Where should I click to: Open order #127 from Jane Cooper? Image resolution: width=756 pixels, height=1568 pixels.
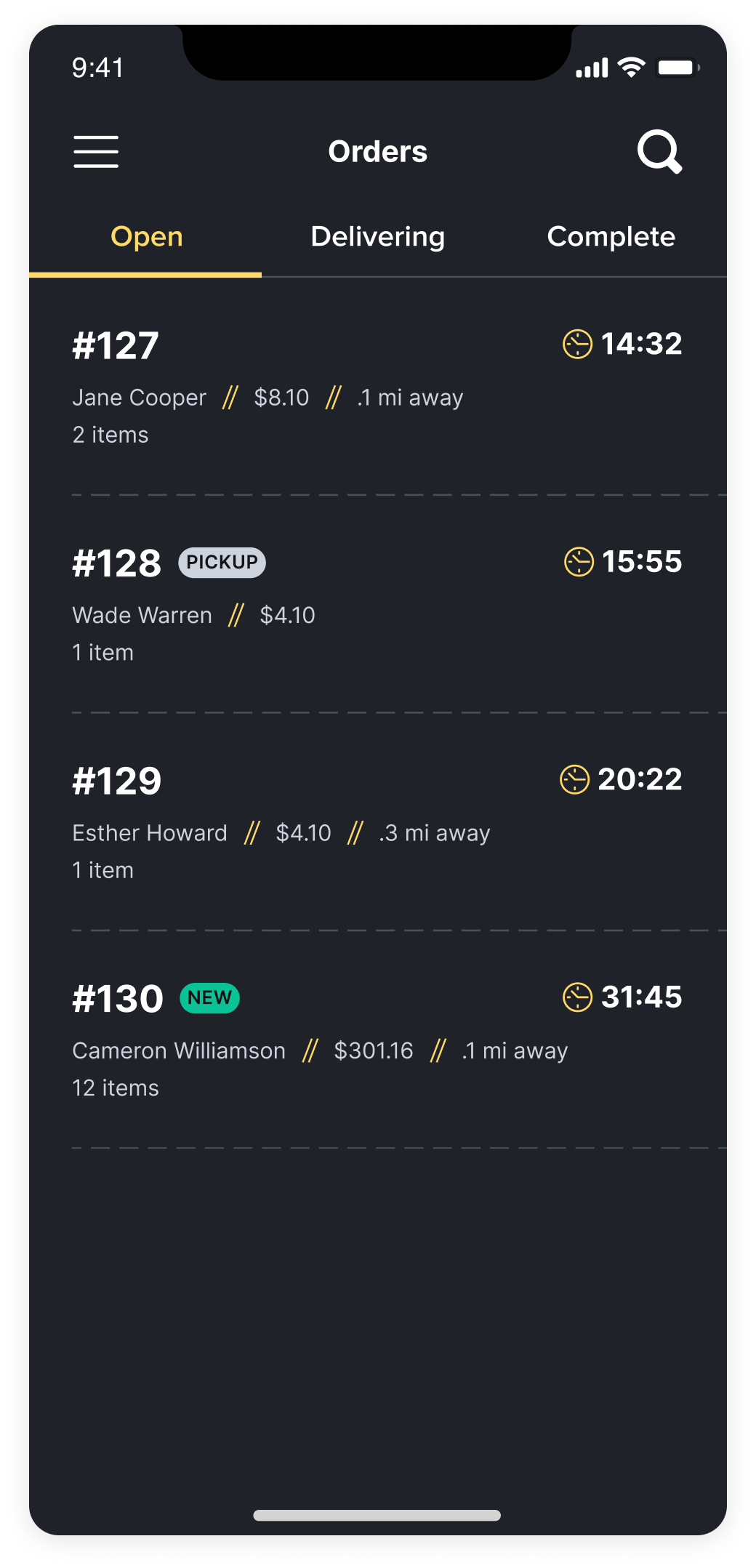377,387
